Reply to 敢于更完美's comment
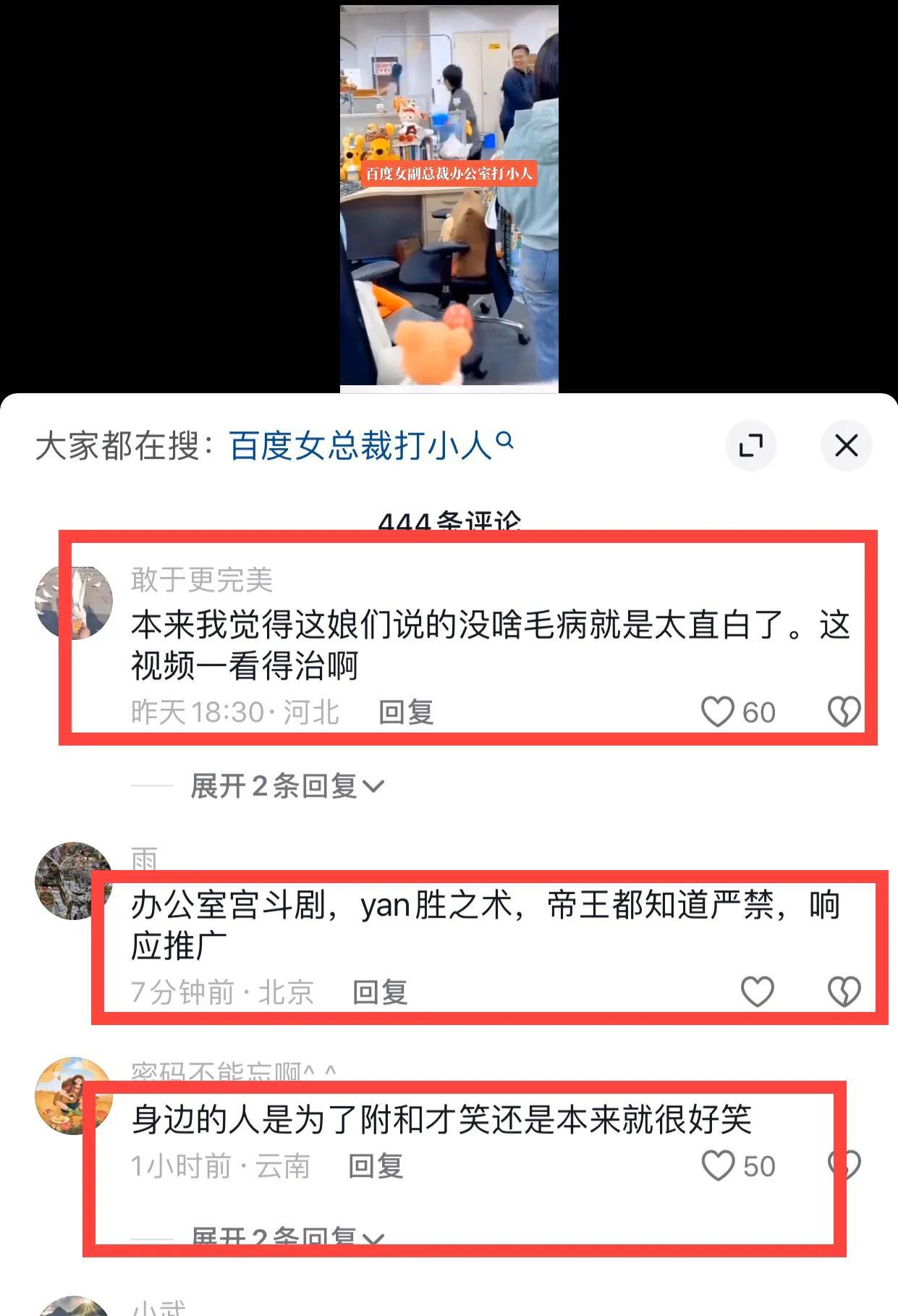 point(405,712)
